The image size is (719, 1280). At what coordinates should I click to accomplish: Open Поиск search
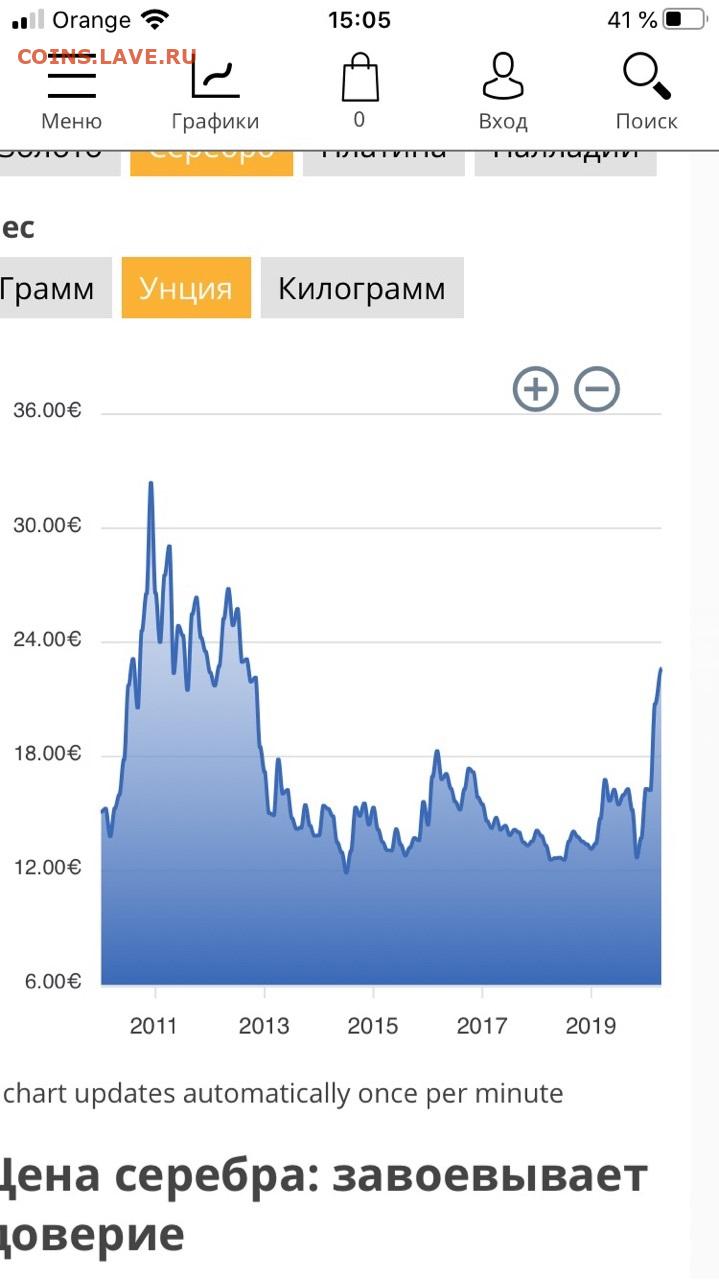click(x=646, y=92)
